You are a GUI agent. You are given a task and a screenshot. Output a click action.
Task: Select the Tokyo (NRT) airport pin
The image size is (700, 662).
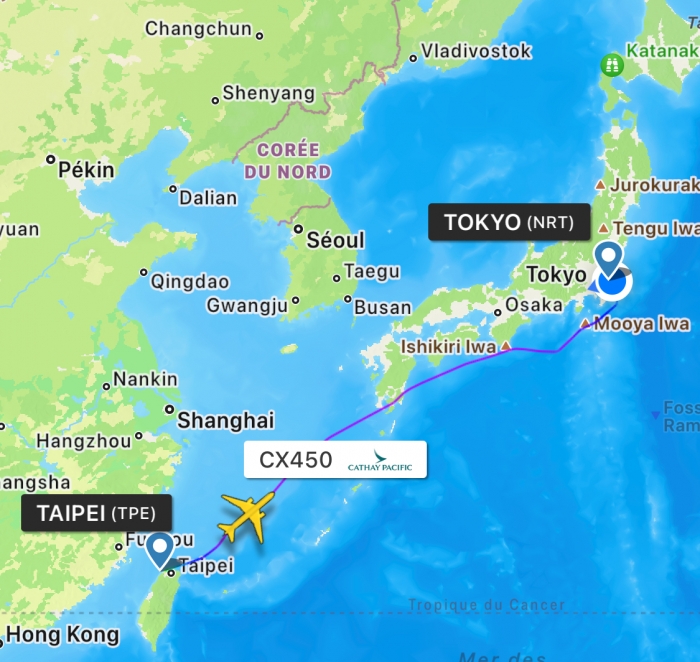point(607,259)
